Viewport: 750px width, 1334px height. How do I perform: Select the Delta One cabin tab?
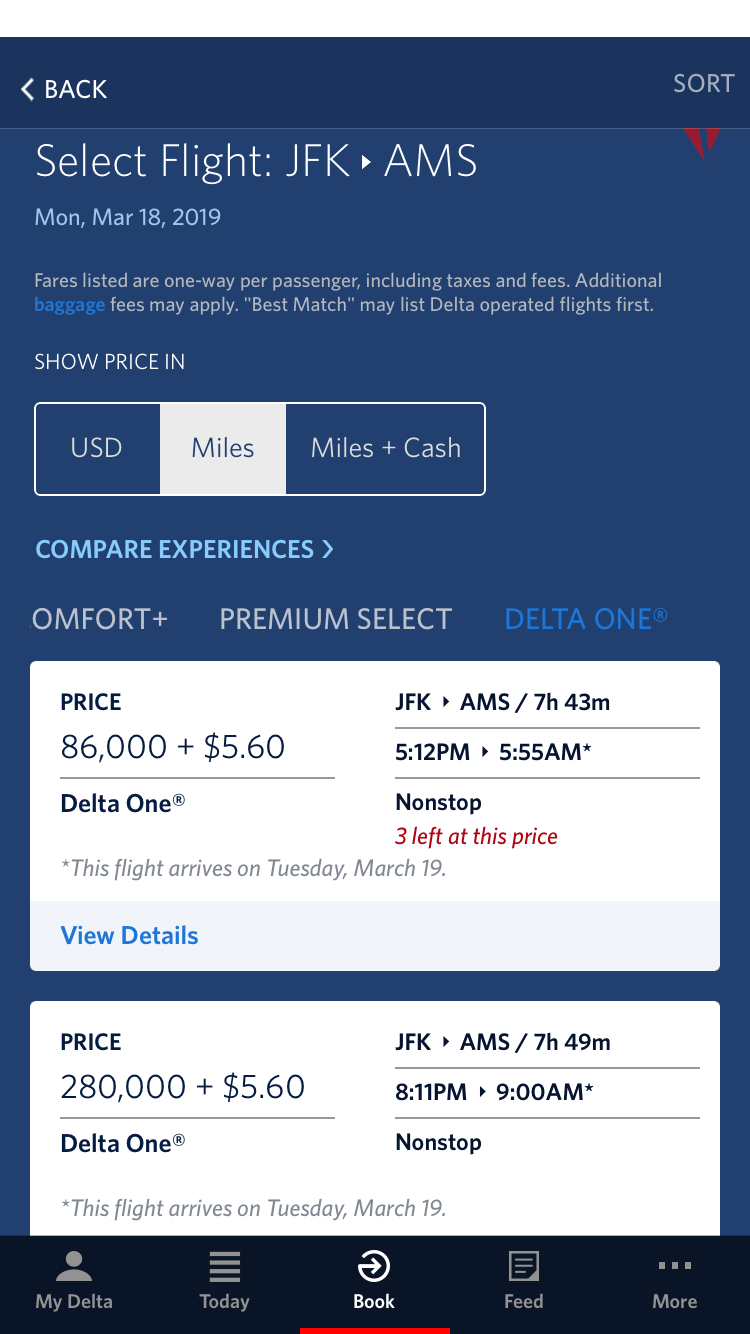(x=586, y=619)
